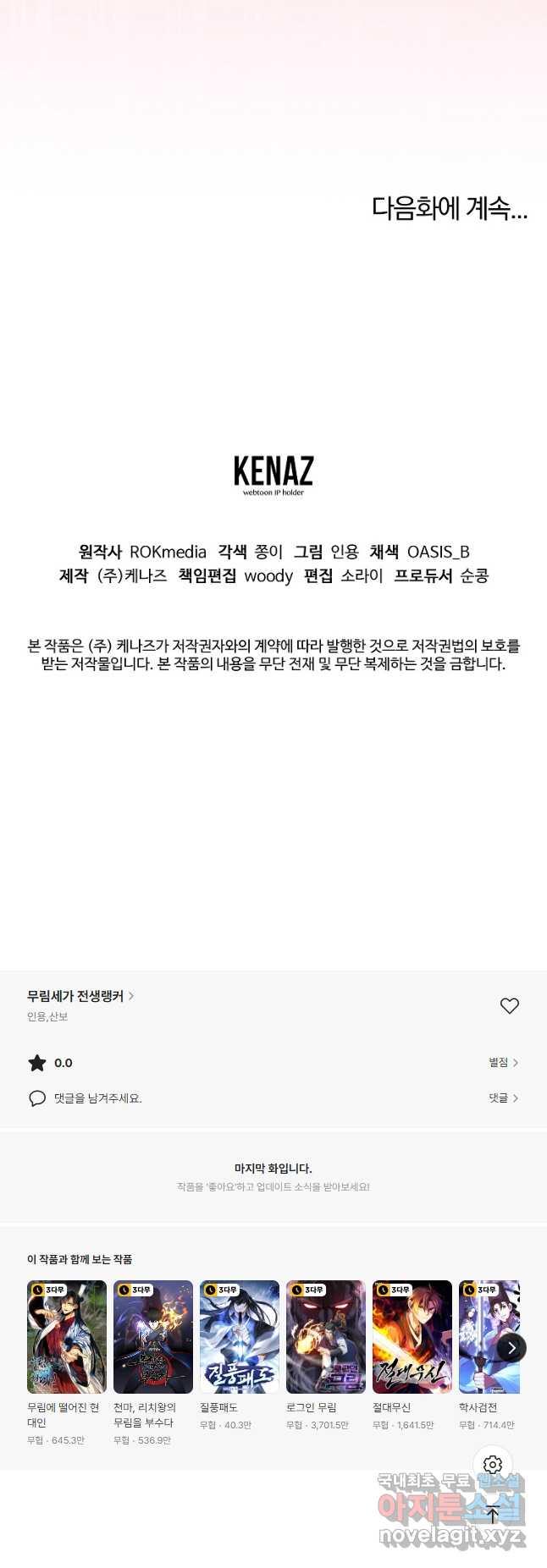
Task: Open the 질풍패도 webtoon
Action: click(240, 1337)
